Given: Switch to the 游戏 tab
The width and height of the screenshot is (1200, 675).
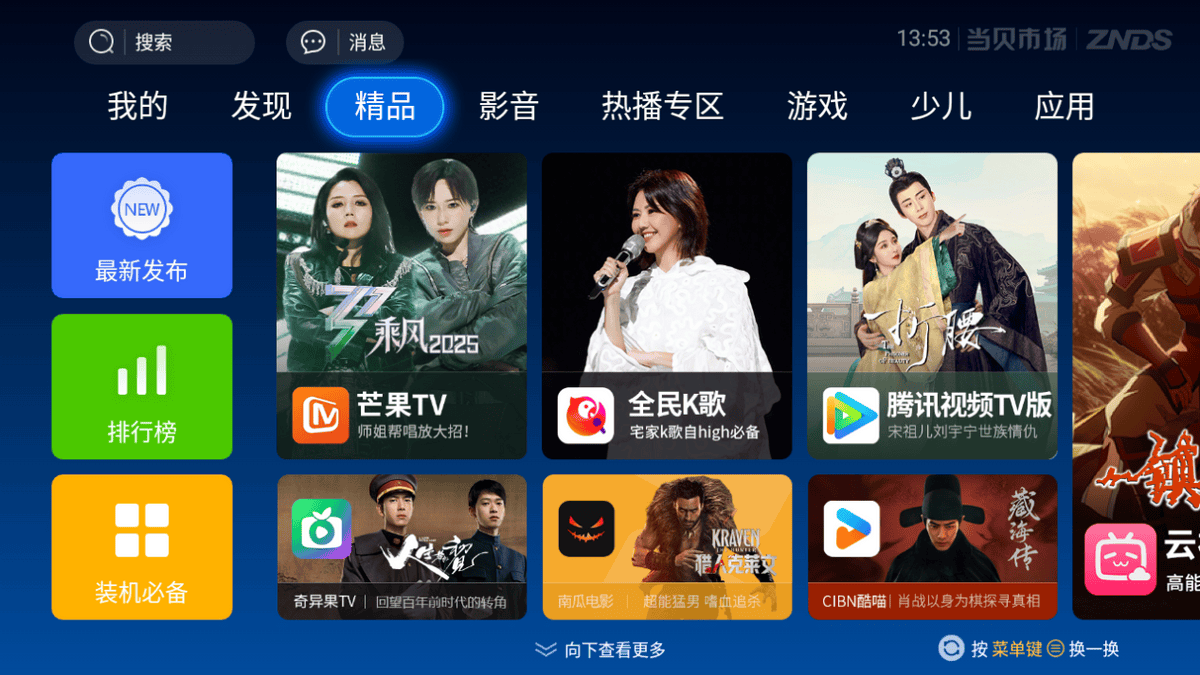Looking at the screenshot, I should click(817, 106).
